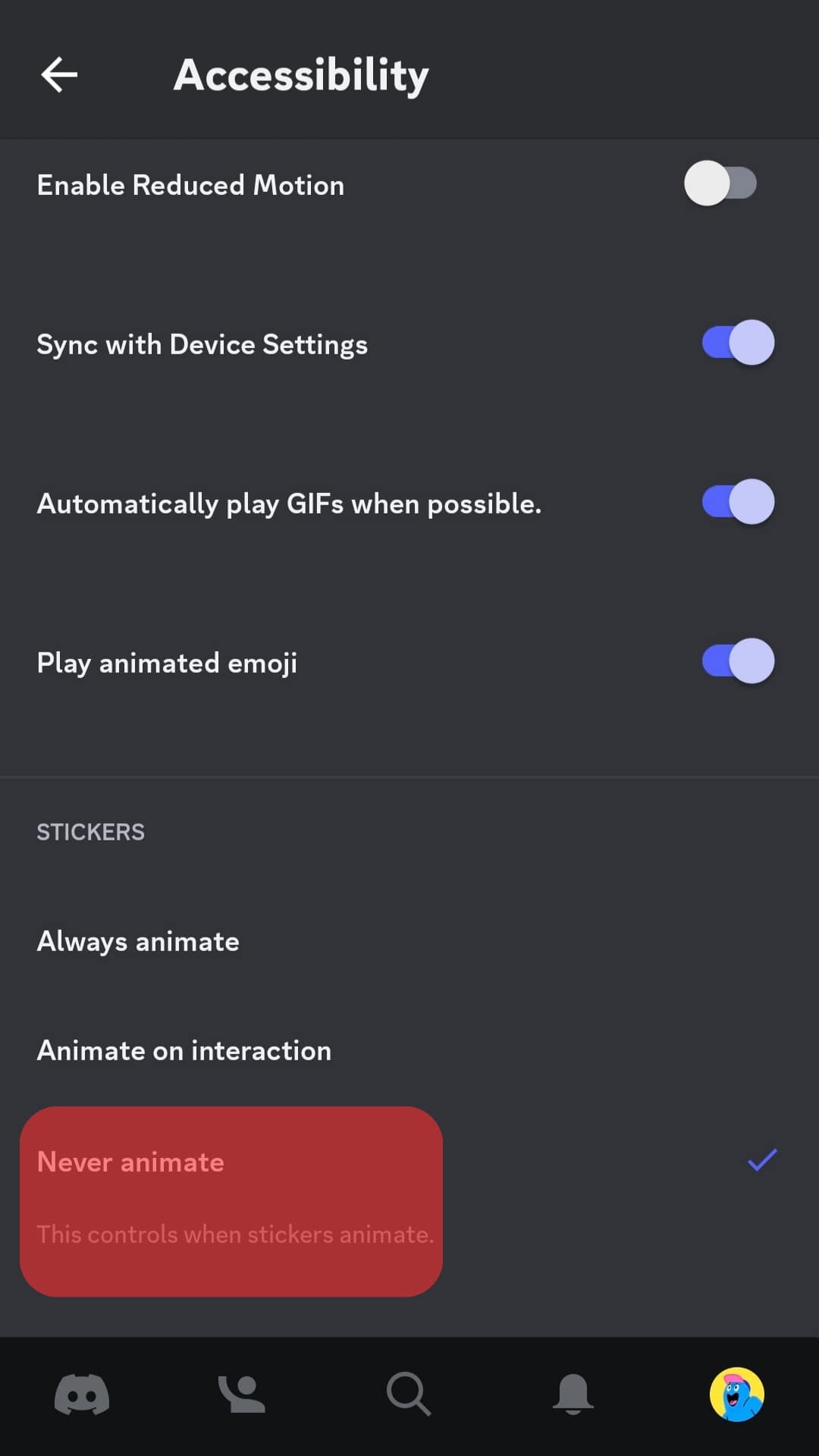Switch to the Friends tab
Image resolution: width=819 pixels, height=1456 pixels.
(x=242, y=1394)
